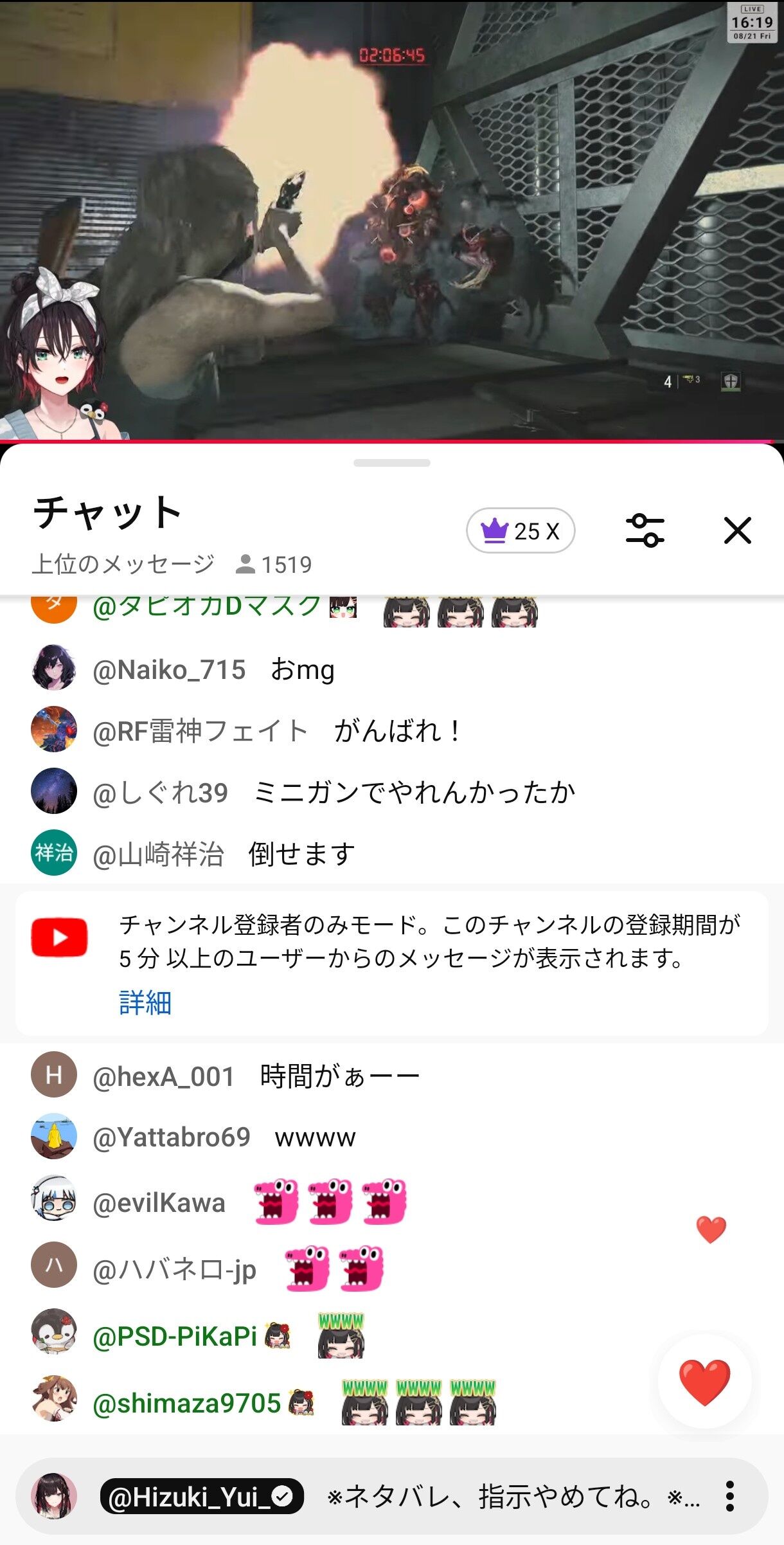This screenshot has height=1545, width=784.
Task: Select @evilKawa's emoji message
Action: point(392,1201)
